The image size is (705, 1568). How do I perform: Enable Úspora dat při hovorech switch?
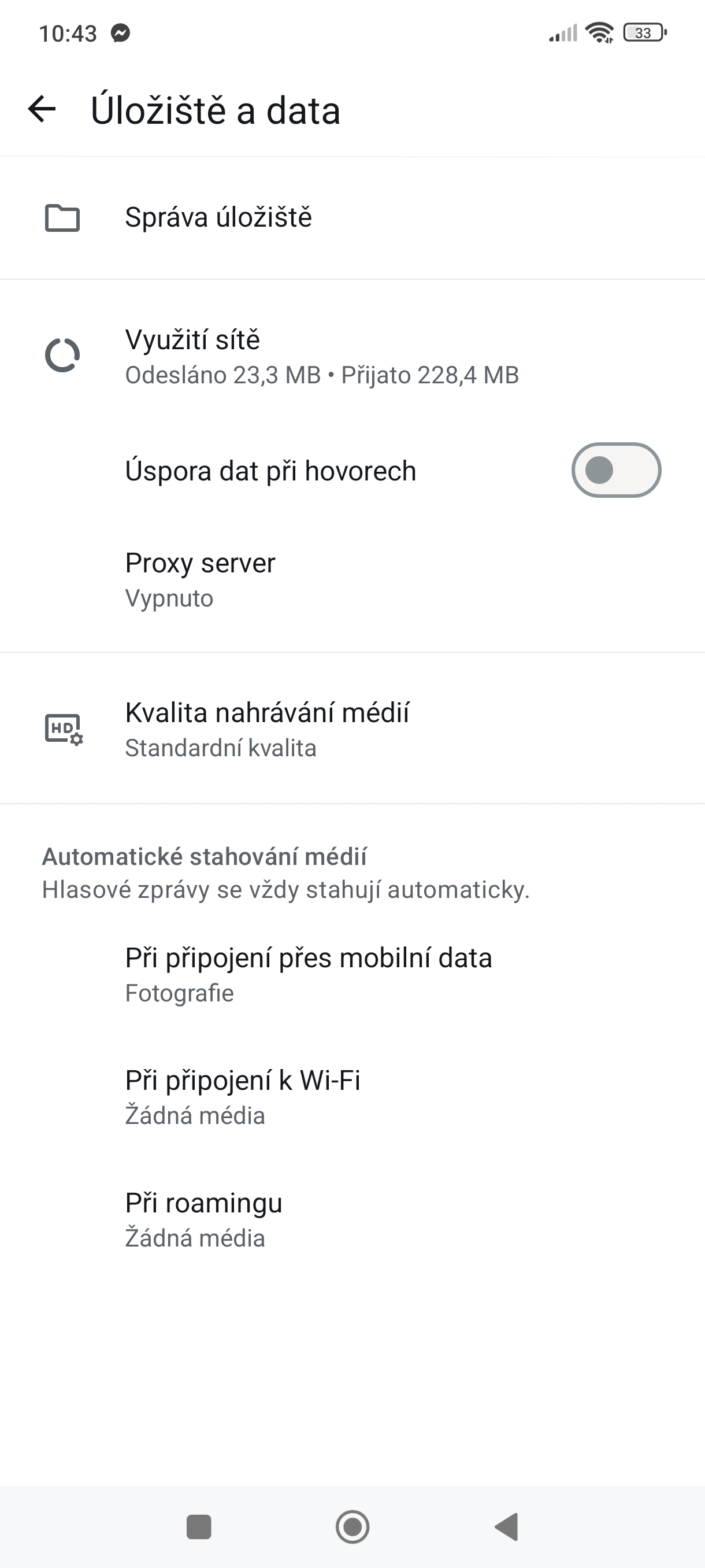[x=615, y=470]
